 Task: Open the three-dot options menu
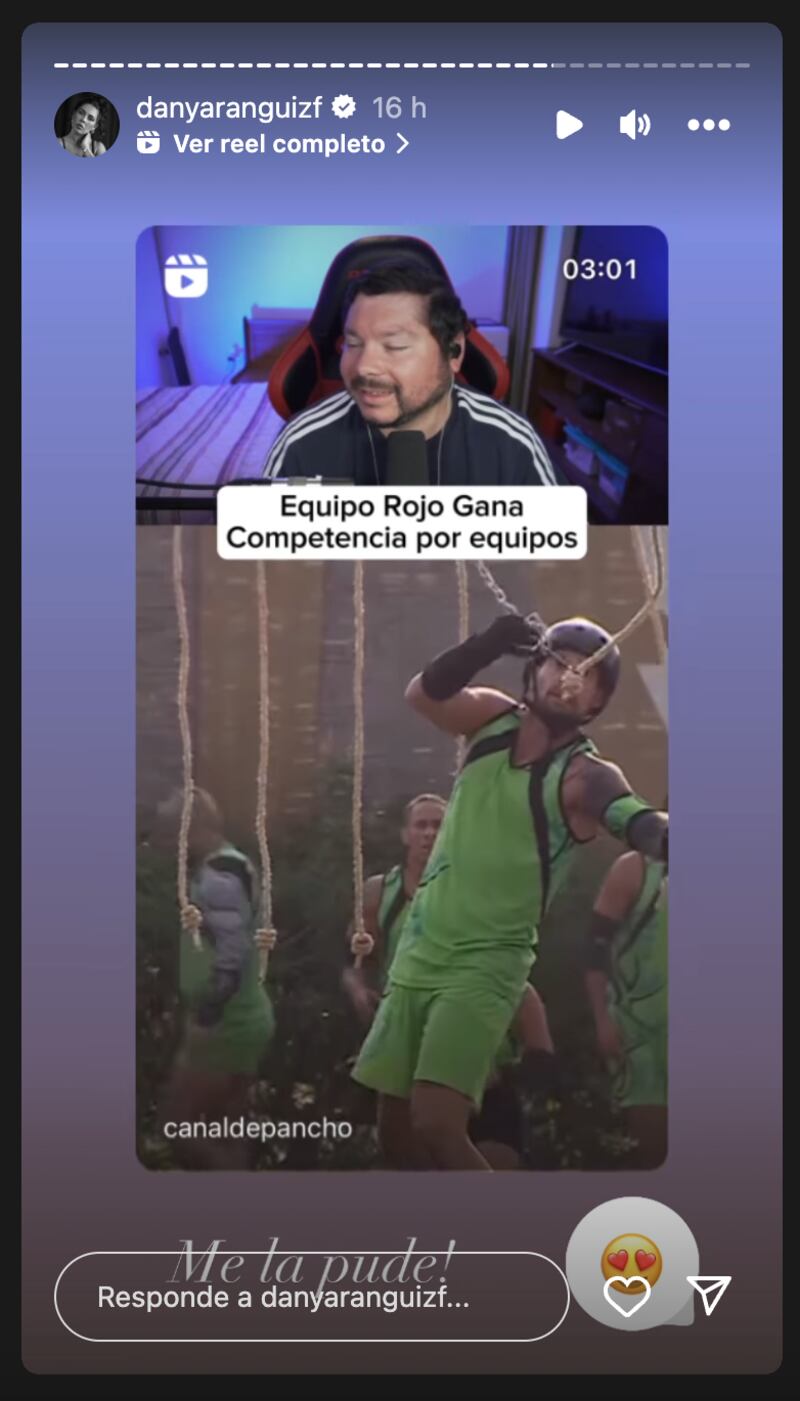[x=709, y=125]
